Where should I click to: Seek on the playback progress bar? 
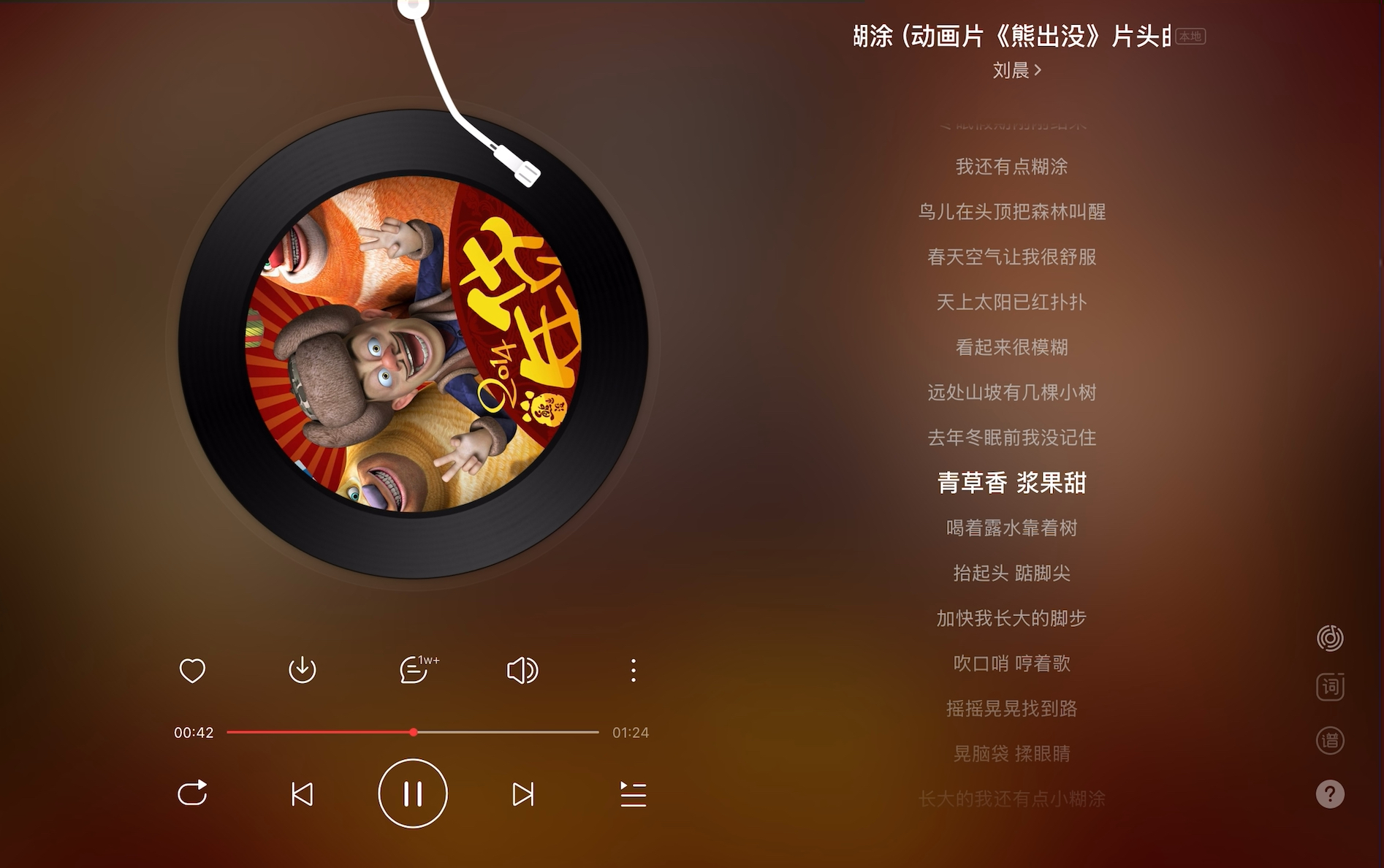click(413, 731)
